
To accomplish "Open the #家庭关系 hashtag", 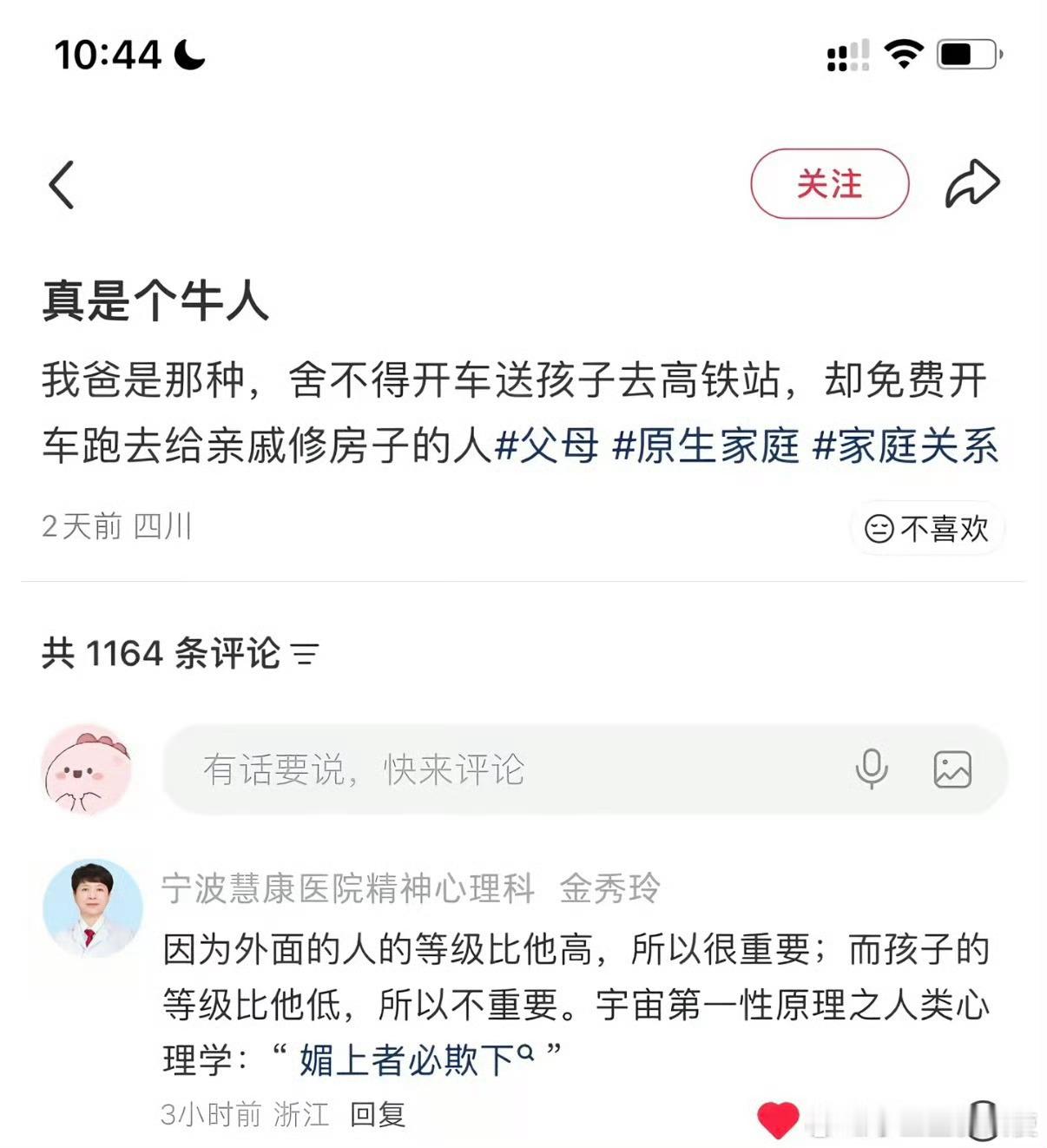I will 907,445.
